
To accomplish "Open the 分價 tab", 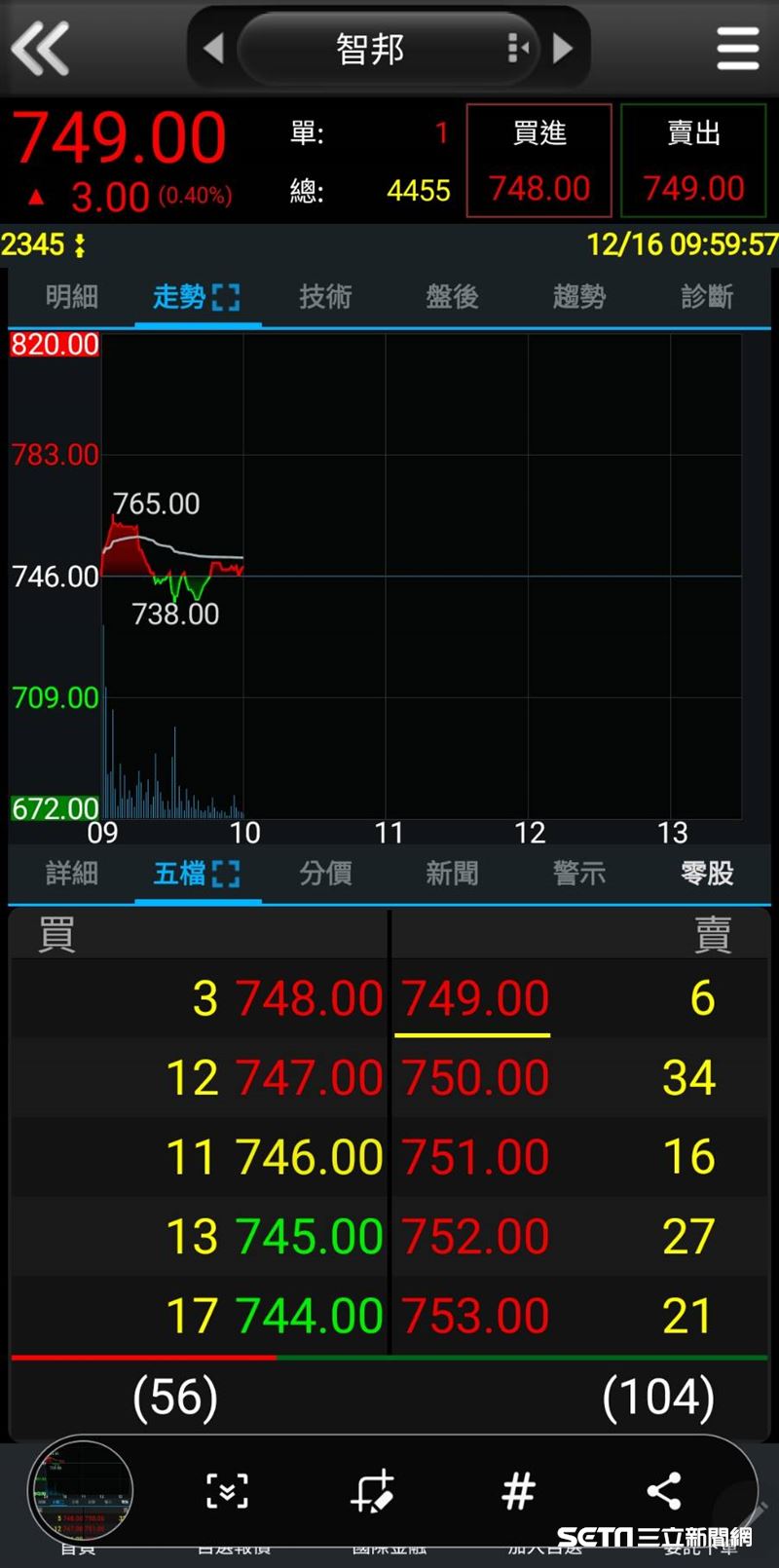I will (x=325, y=873).
